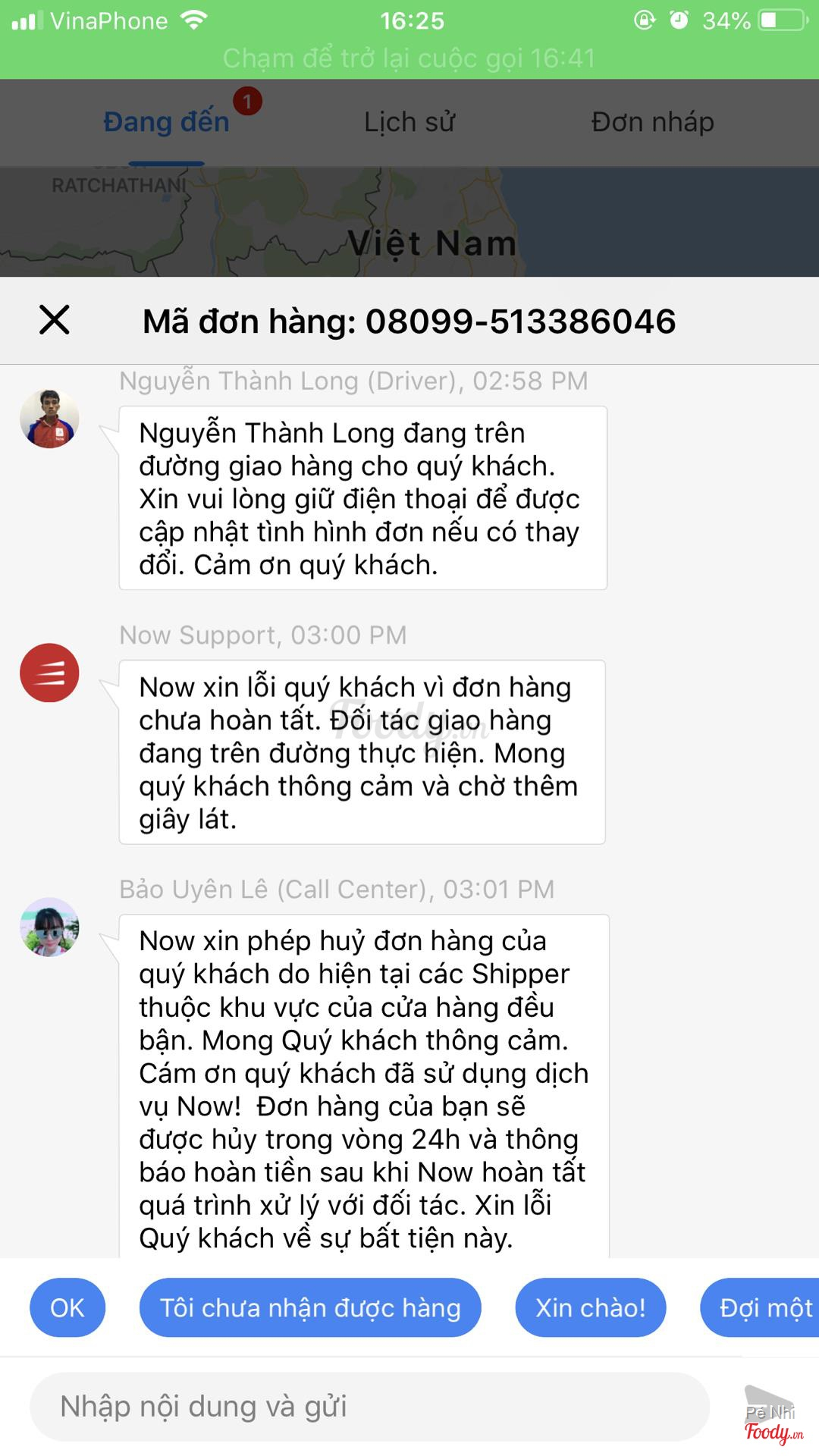The height and width of the screenshot is (1456, 819).
Task: Send the Xin chào! quick reply
Action: 591,1307
